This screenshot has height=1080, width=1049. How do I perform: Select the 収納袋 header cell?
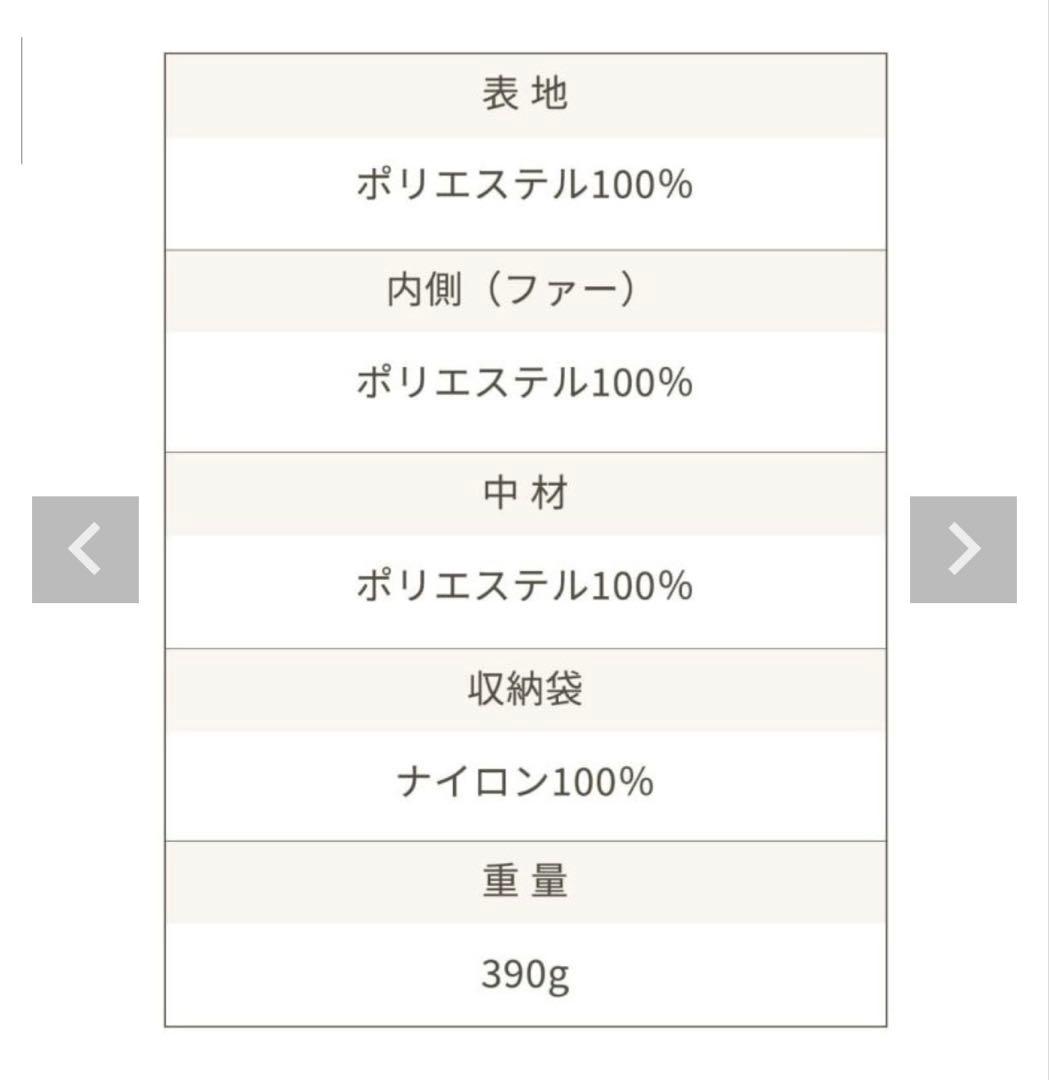(x=525, y=687)
